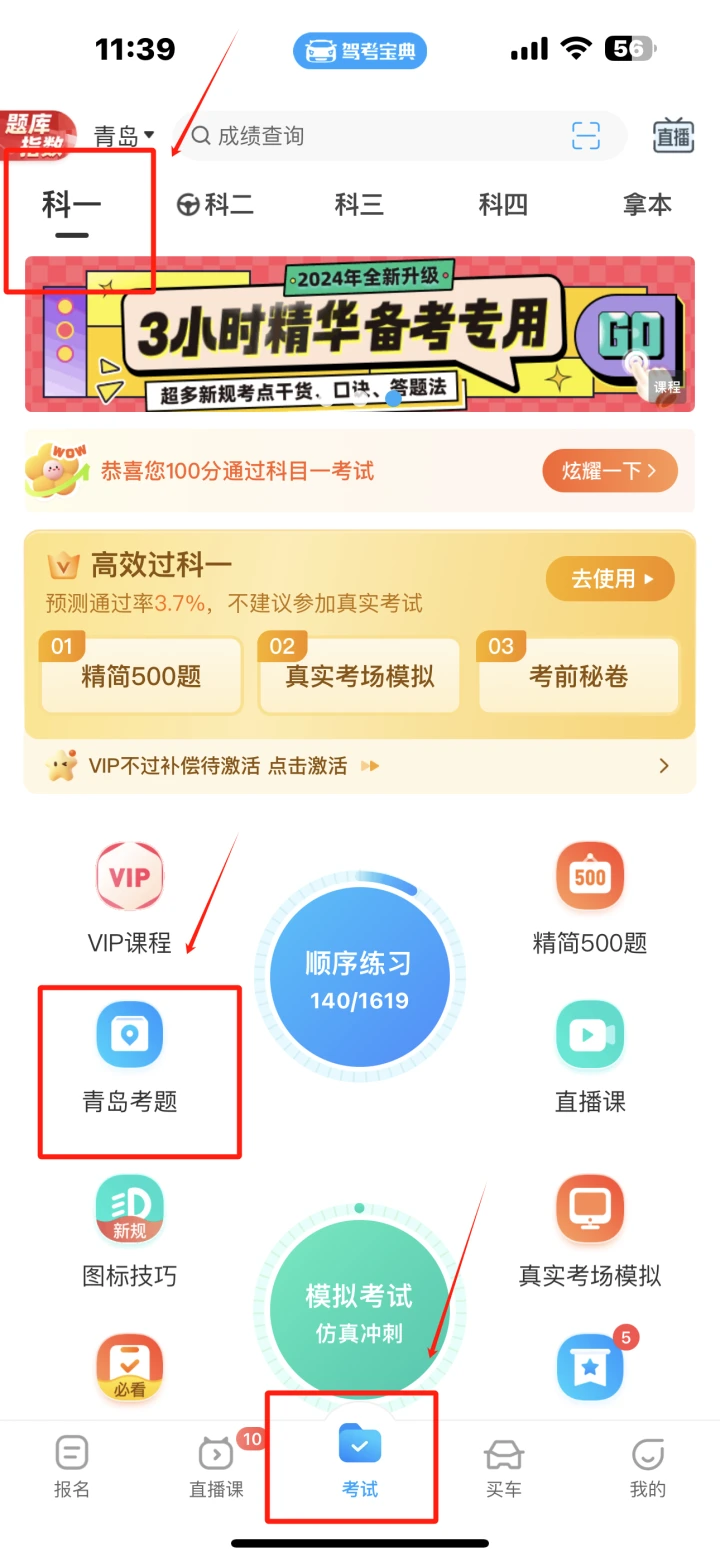Open the 考前秘卷 card
Screen dimensions: 720x1561
[579, 675]
